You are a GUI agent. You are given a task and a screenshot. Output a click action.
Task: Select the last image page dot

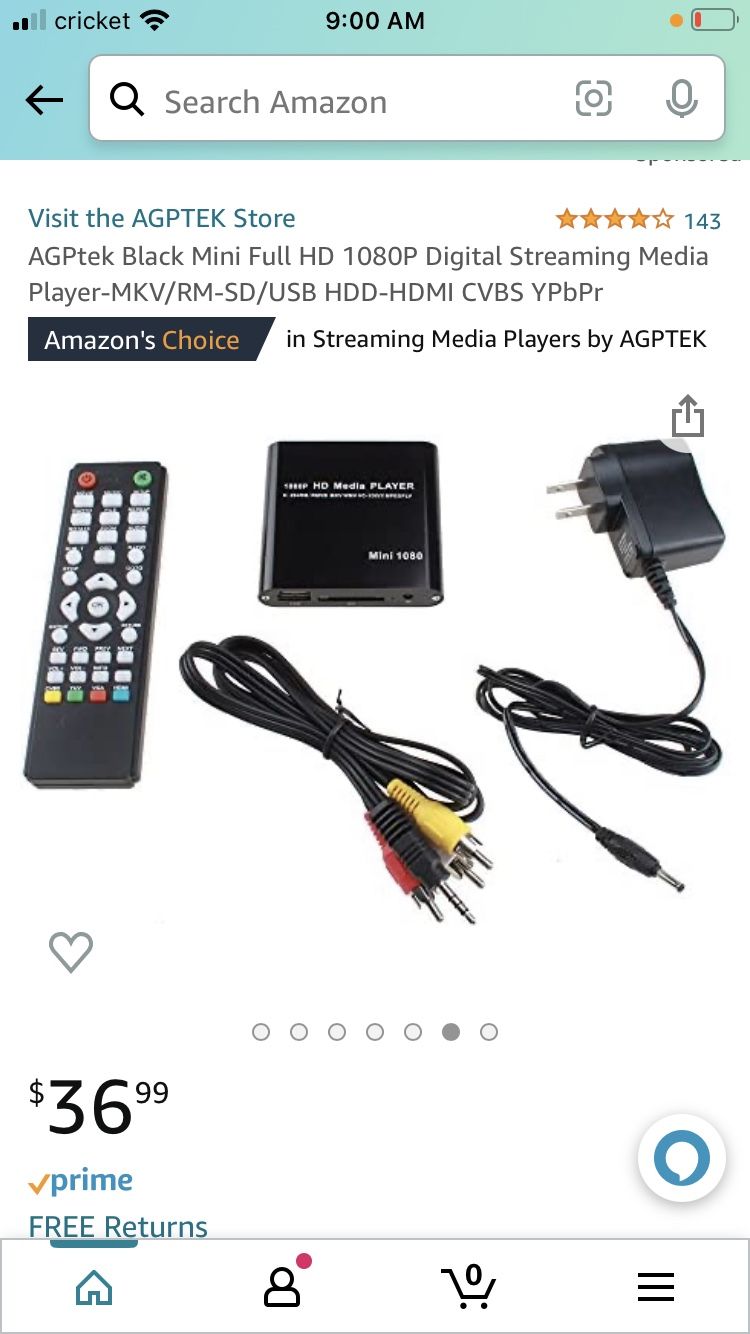click(489, 1032)
